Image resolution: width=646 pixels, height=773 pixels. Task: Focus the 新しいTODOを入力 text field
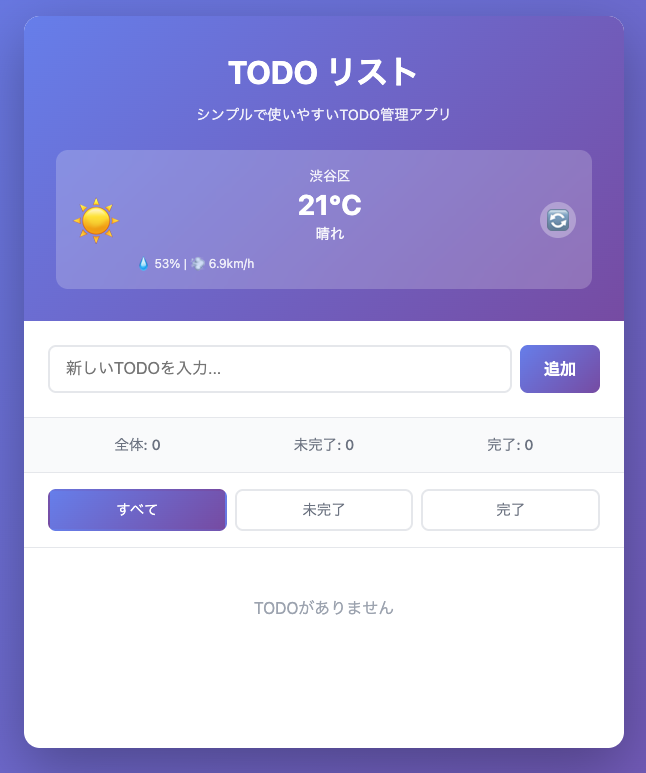click(280, 369)
